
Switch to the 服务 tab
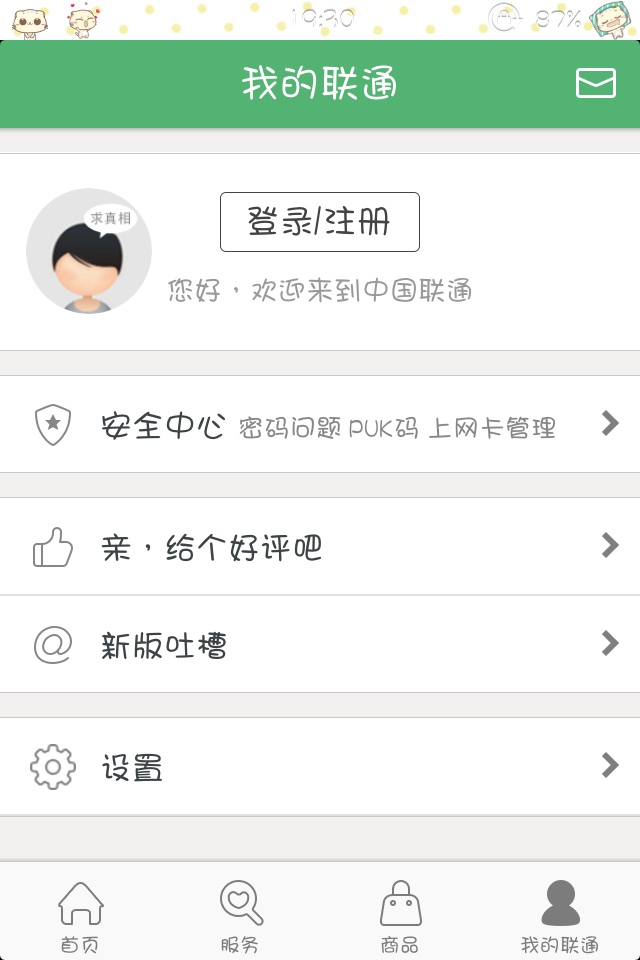(240, 916)
